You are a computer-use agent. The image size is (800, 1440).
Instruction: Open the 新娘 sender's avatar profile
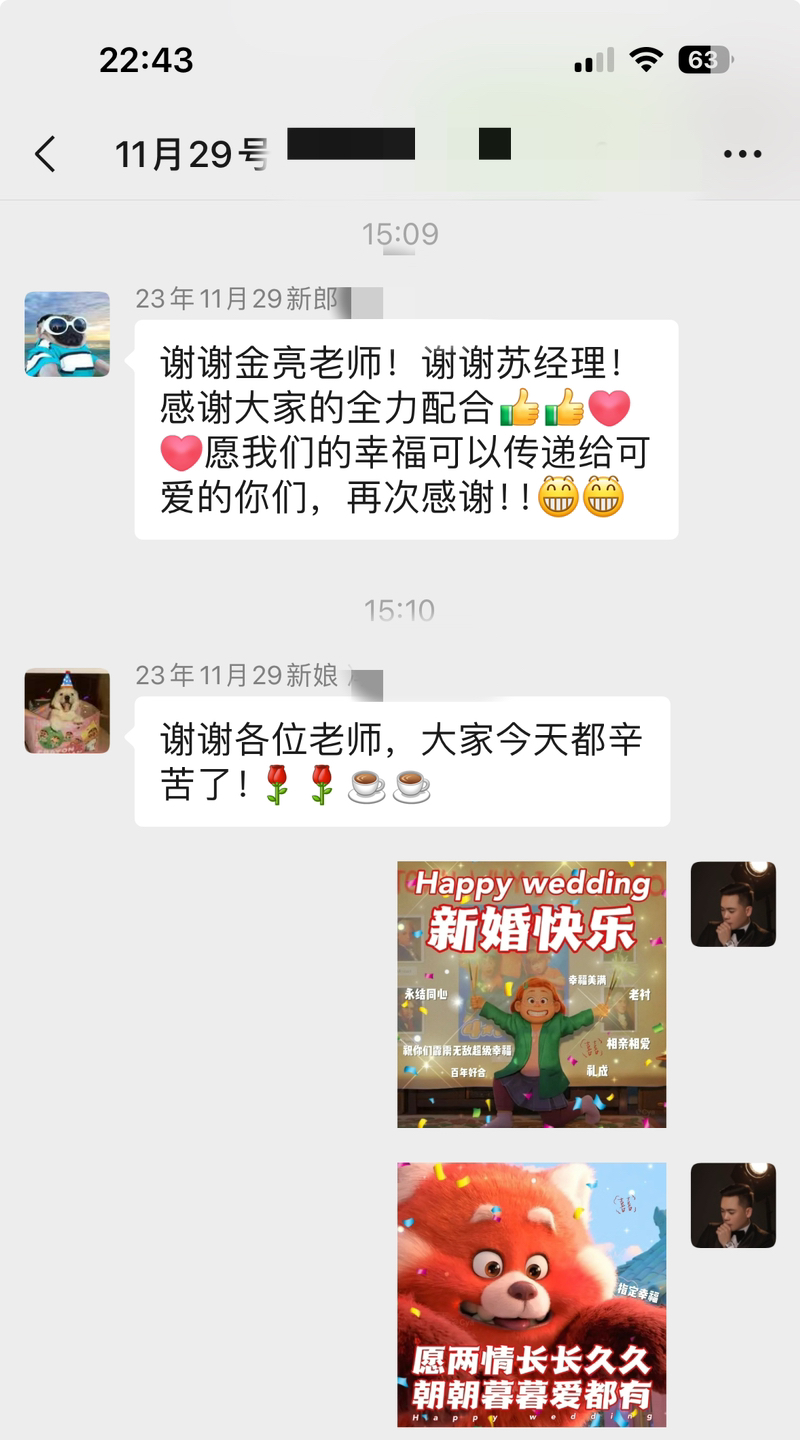click(x=67, y=711)
